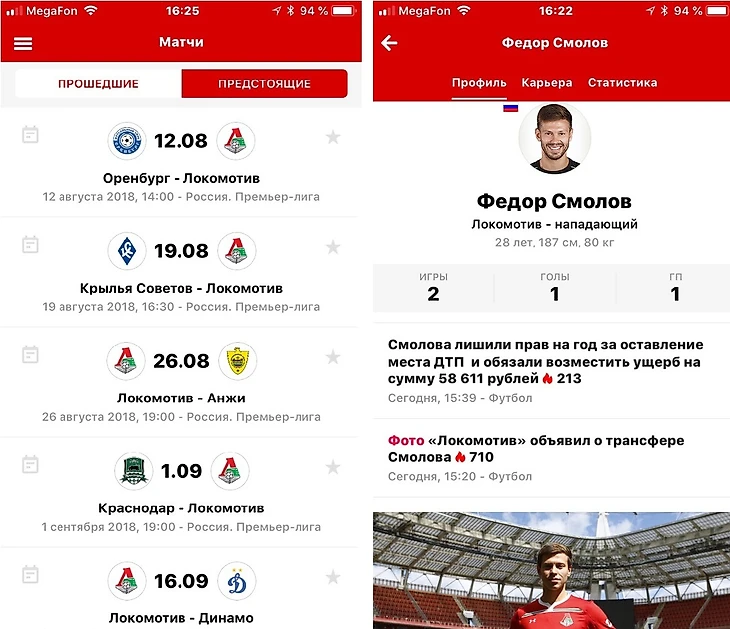The width and height of the screenshot is (730, 629).
Task: Add Локомотив - Анжи match to calendar
Action: click(x=30, y=355)
